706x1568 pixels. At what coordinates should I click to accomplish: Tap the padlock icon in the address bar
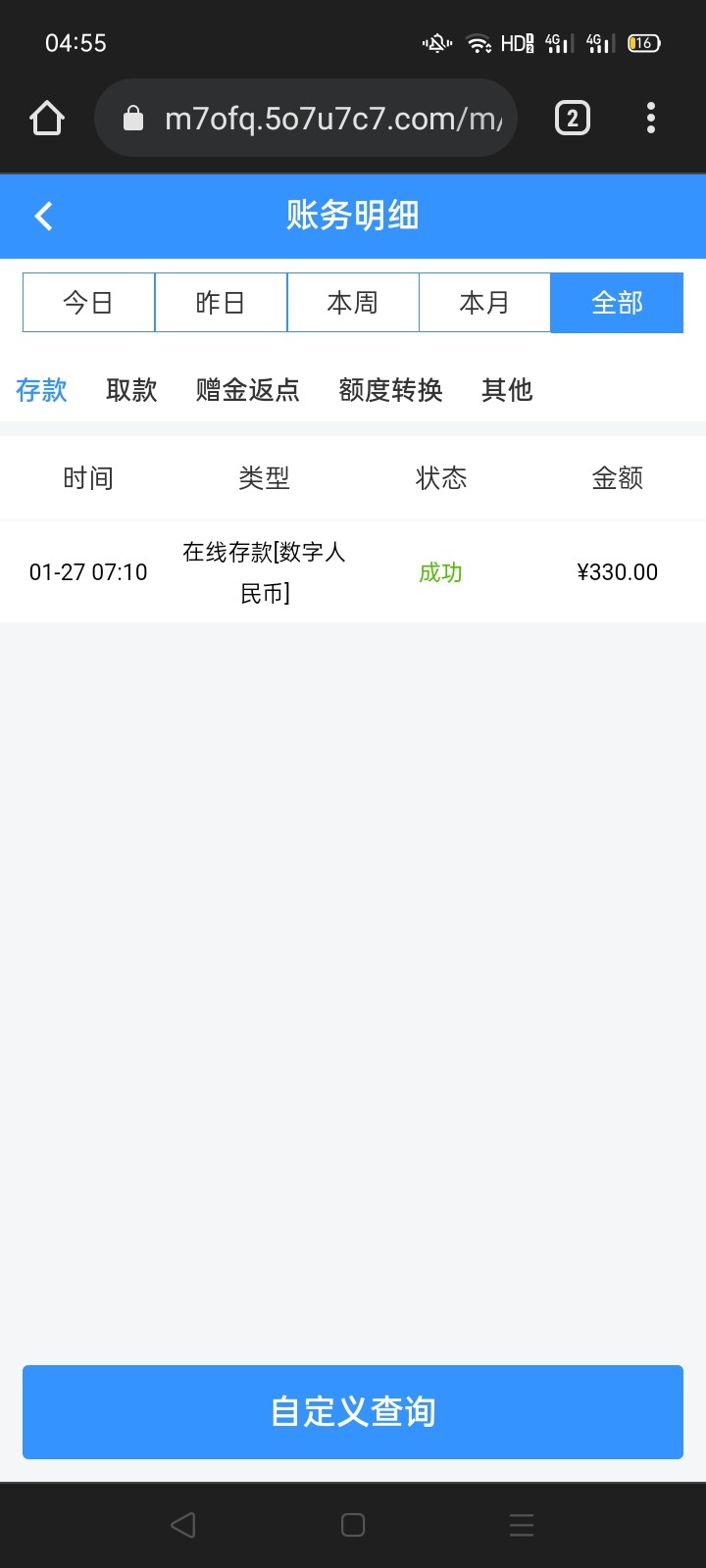click(x=134, y=117)
